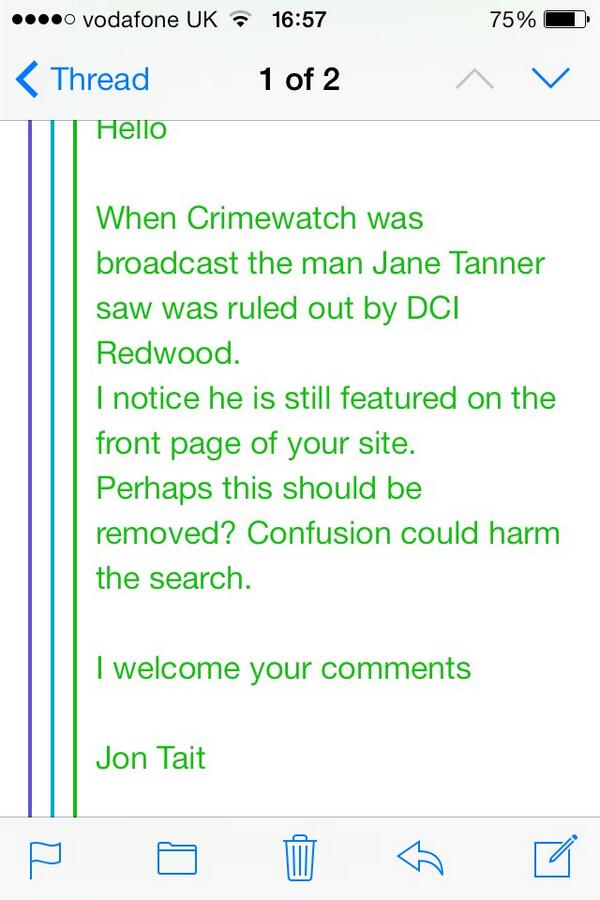Move this message to a folder
Image resolution: width=600 pixels, height=900 pixels.
click(178, 856)
